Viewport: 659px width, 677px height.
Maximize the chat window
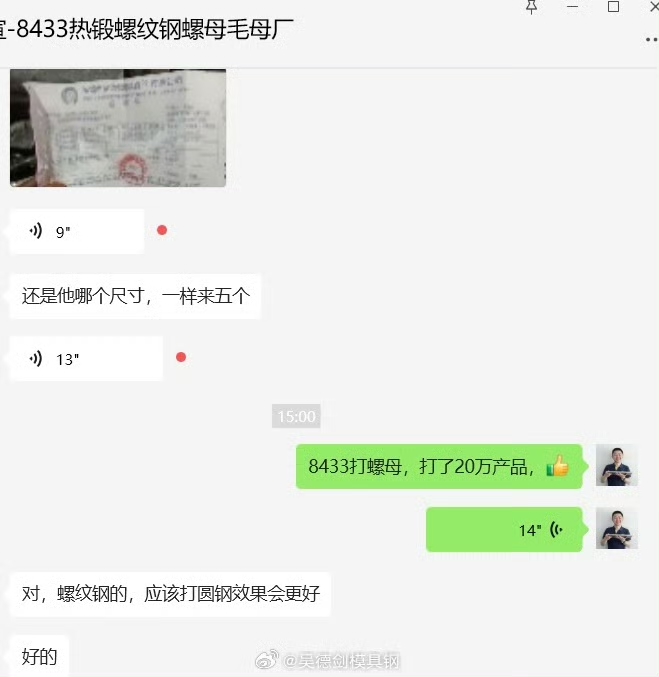pos(613,8)
